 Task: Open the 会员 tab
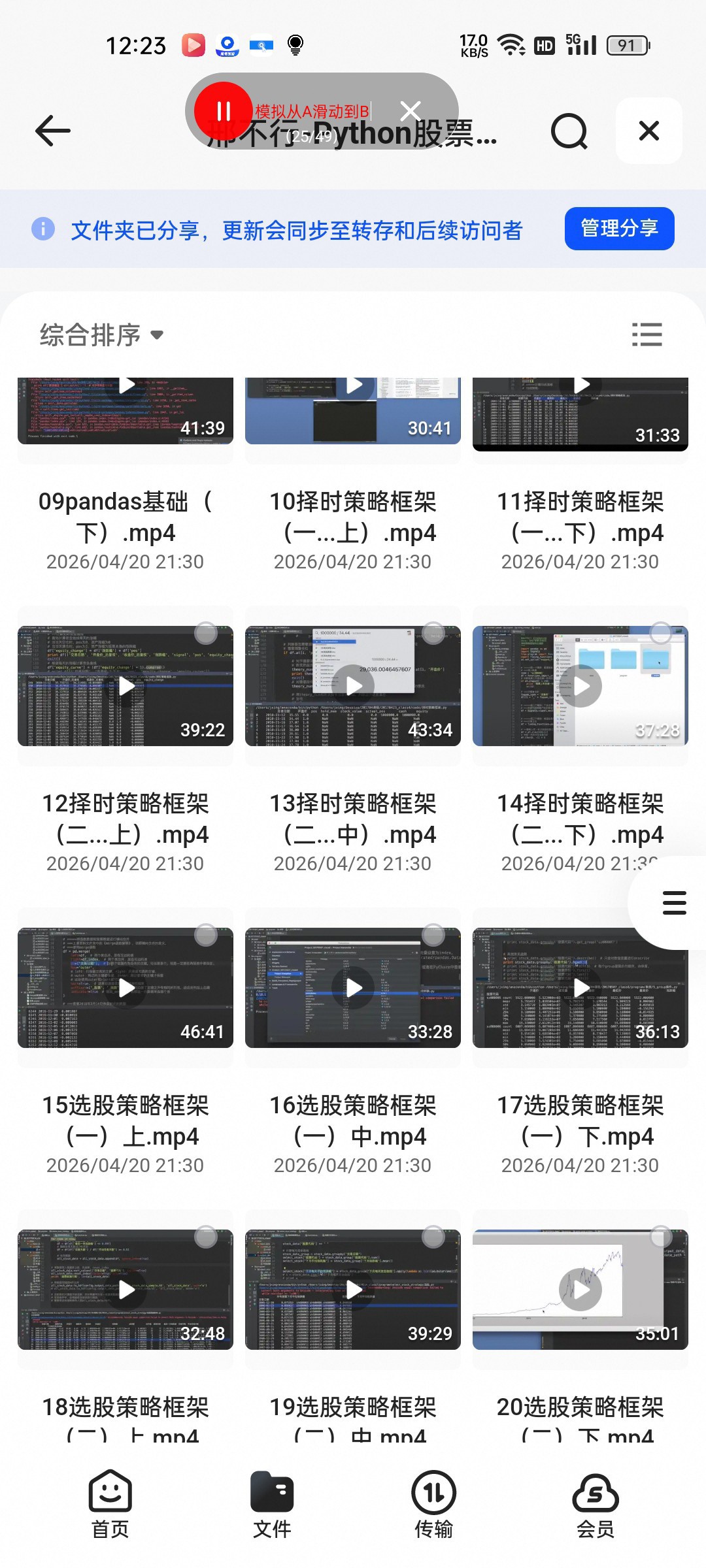click(x=596, y=1504)
